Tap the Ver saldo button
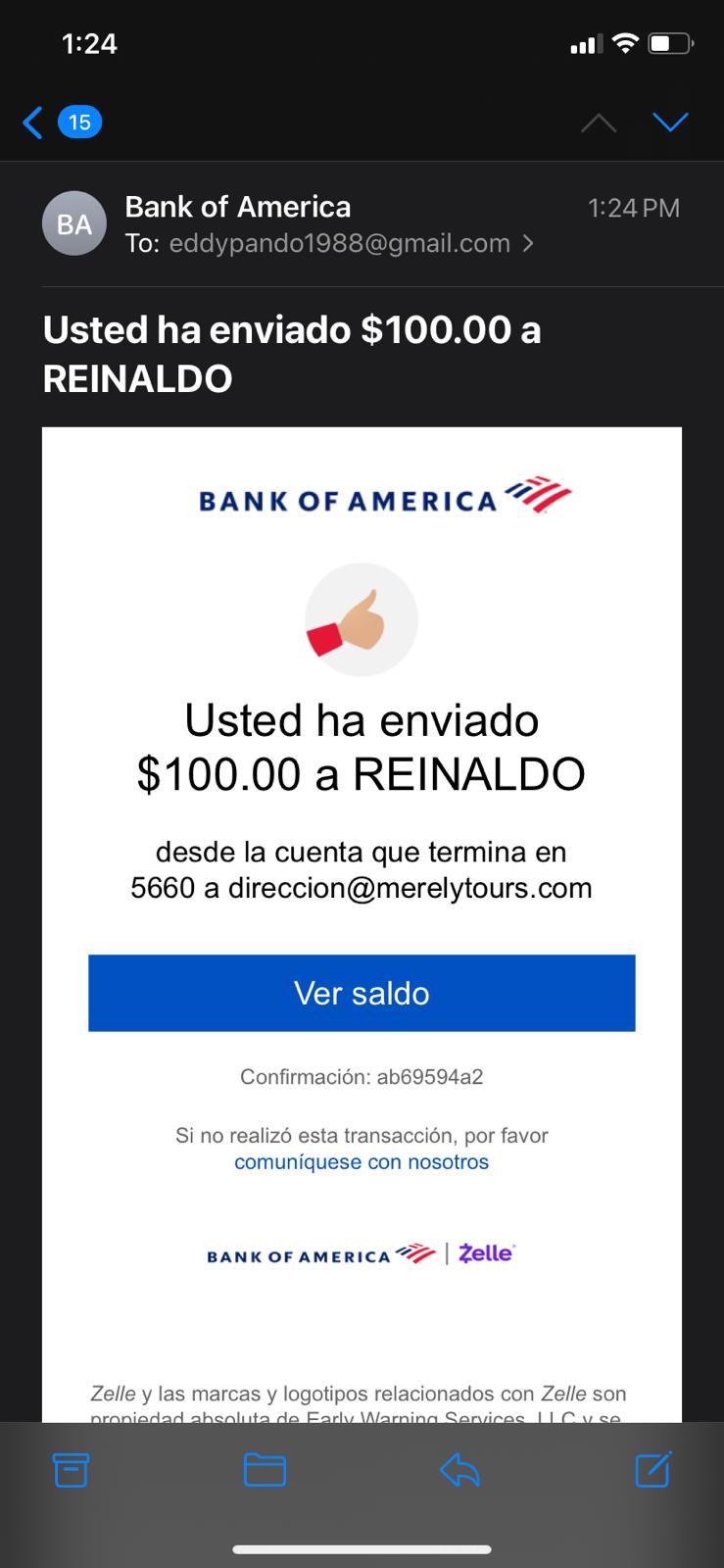This screenshot has height=1568, width=724. 362,993
